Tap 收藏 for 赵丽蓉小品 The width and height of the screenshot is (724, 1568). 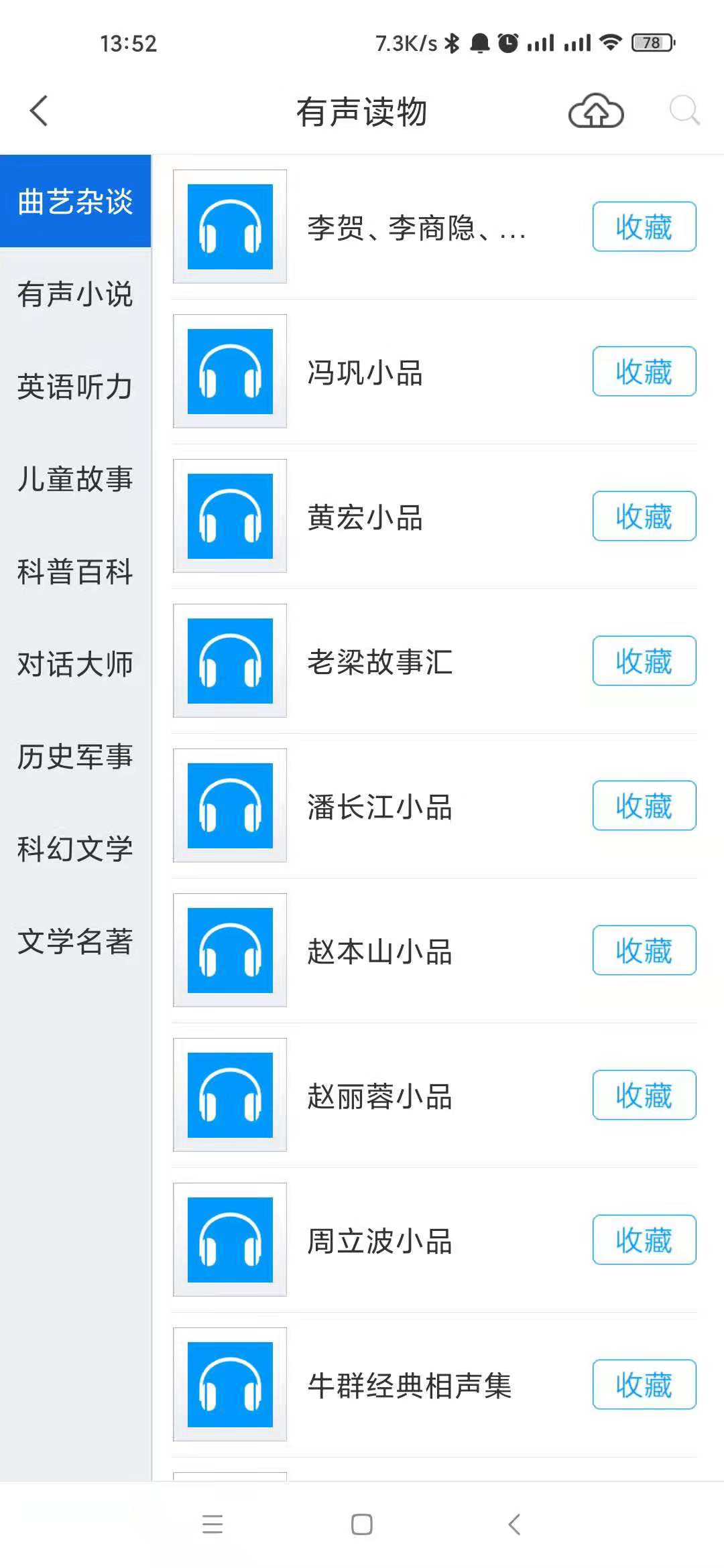[644, 1096]
